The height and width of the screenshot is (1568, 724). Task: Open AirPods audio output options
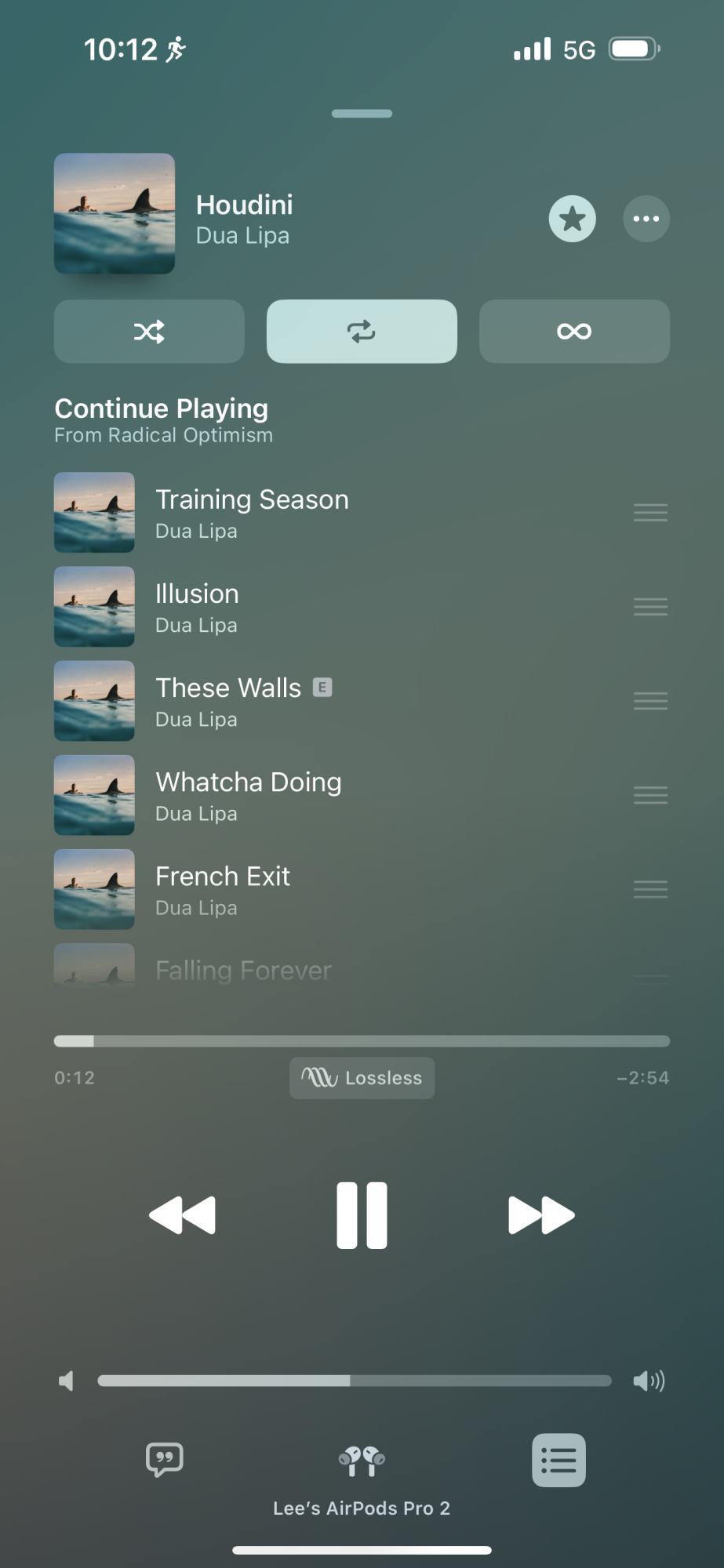tap(362, 1461)
